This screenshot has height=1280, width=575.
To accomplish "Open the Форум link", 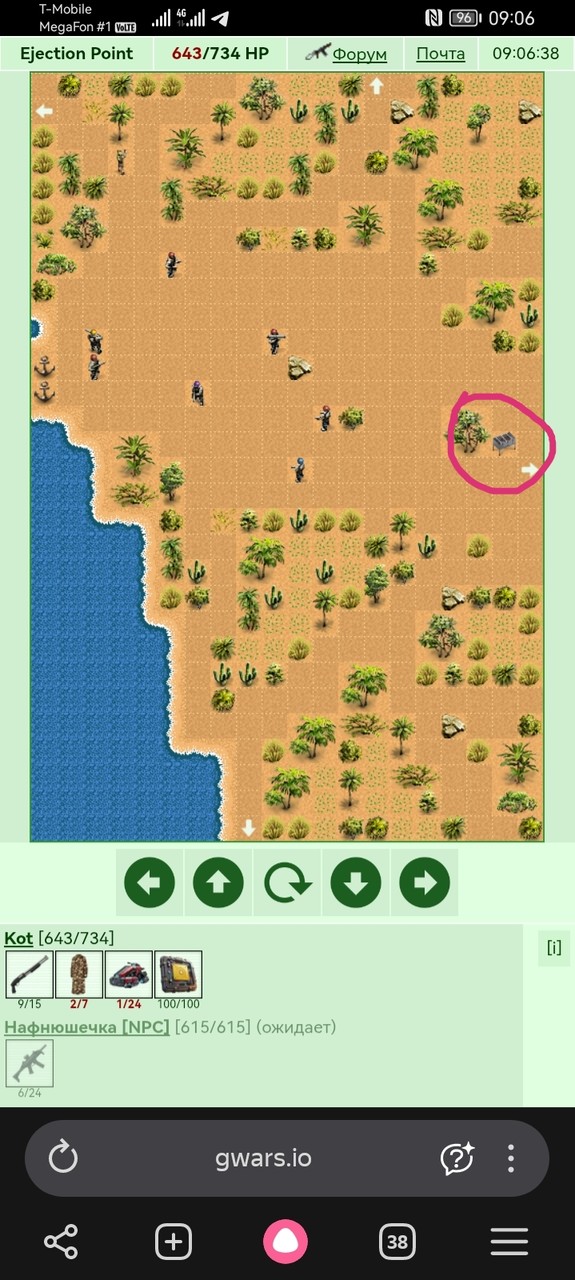I will pos(359,54).
